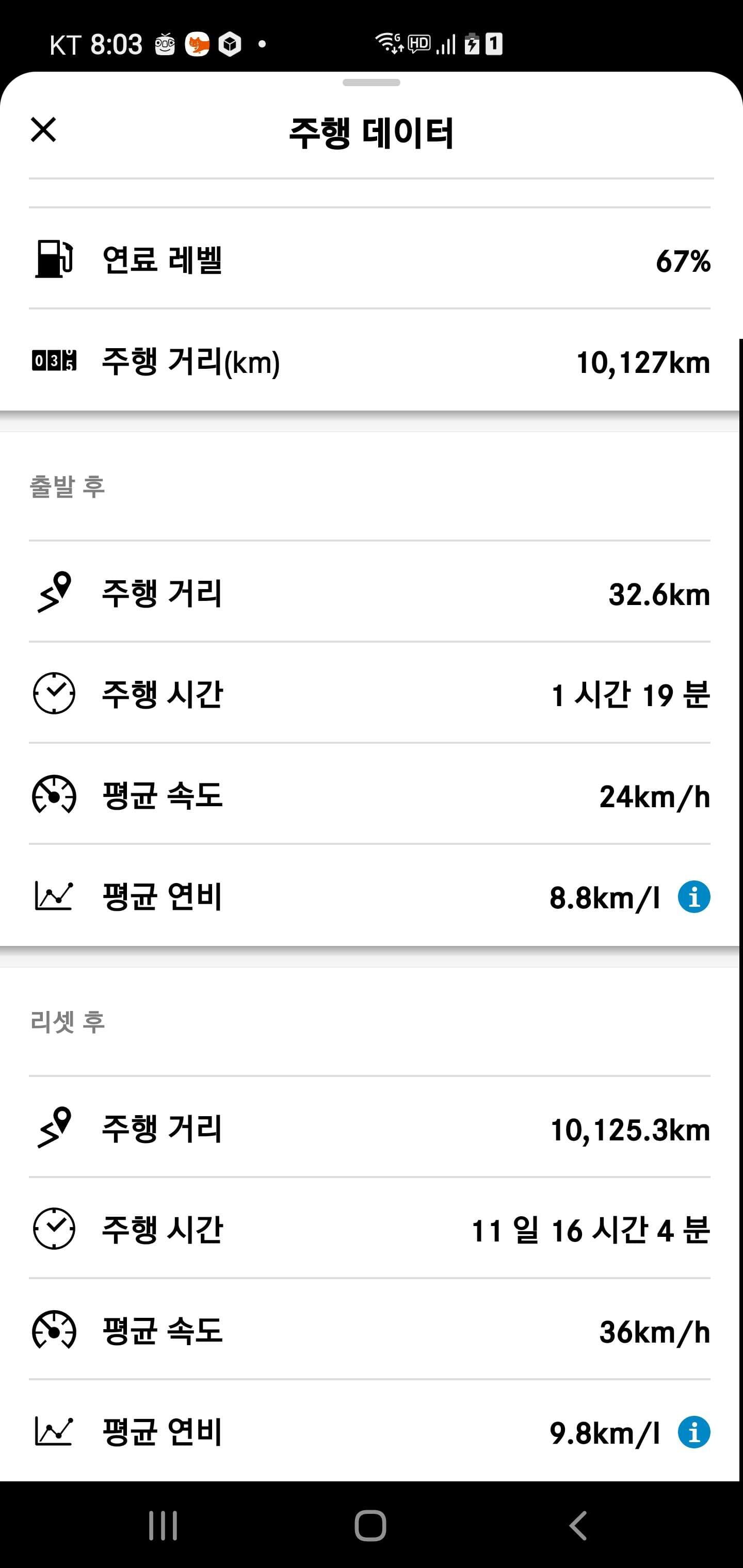Click the speedometer icon beside 평균 속도 under 리셋 후
The height and width of the screenshot is (1568, 743).
click(x=54, y=1332)
